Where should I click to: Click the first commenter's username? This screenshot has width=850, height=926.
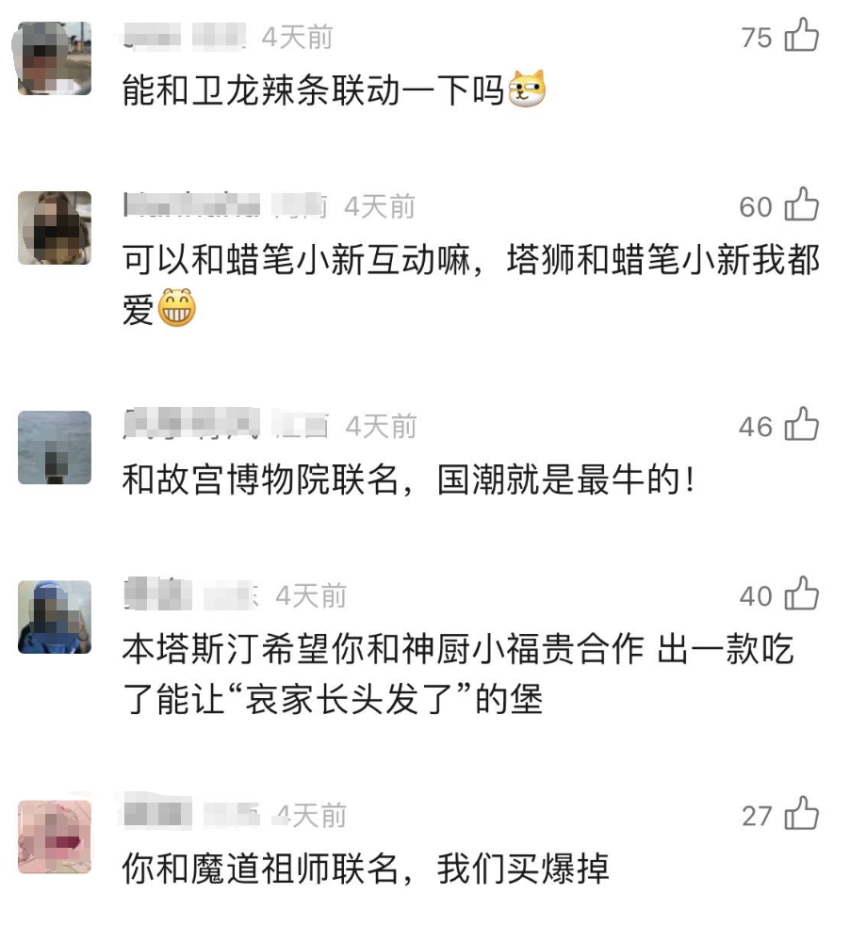(184, 34)
